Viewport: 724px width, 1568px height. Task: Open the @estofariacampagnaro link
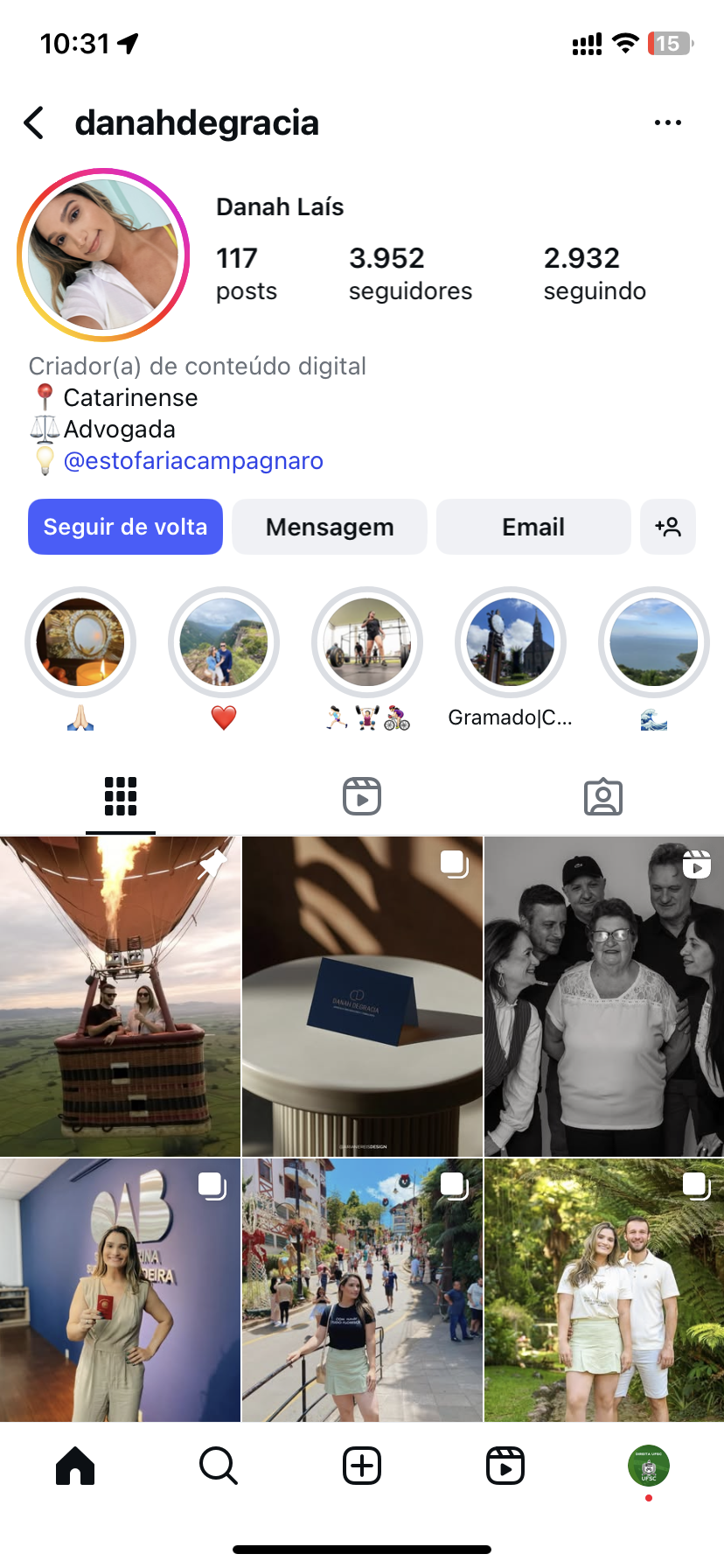point(193,460)
